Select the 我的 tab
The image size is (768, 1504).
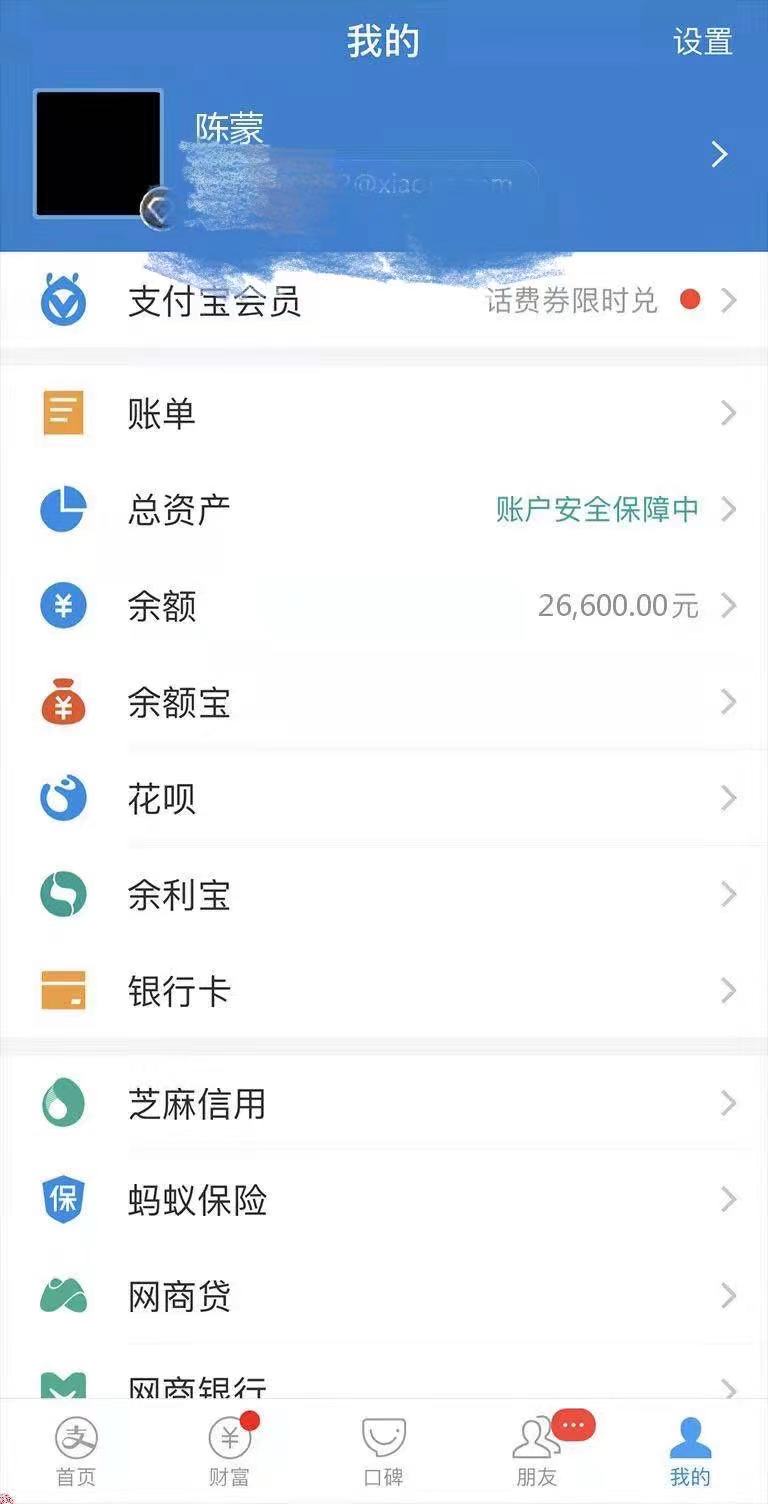690,1451
